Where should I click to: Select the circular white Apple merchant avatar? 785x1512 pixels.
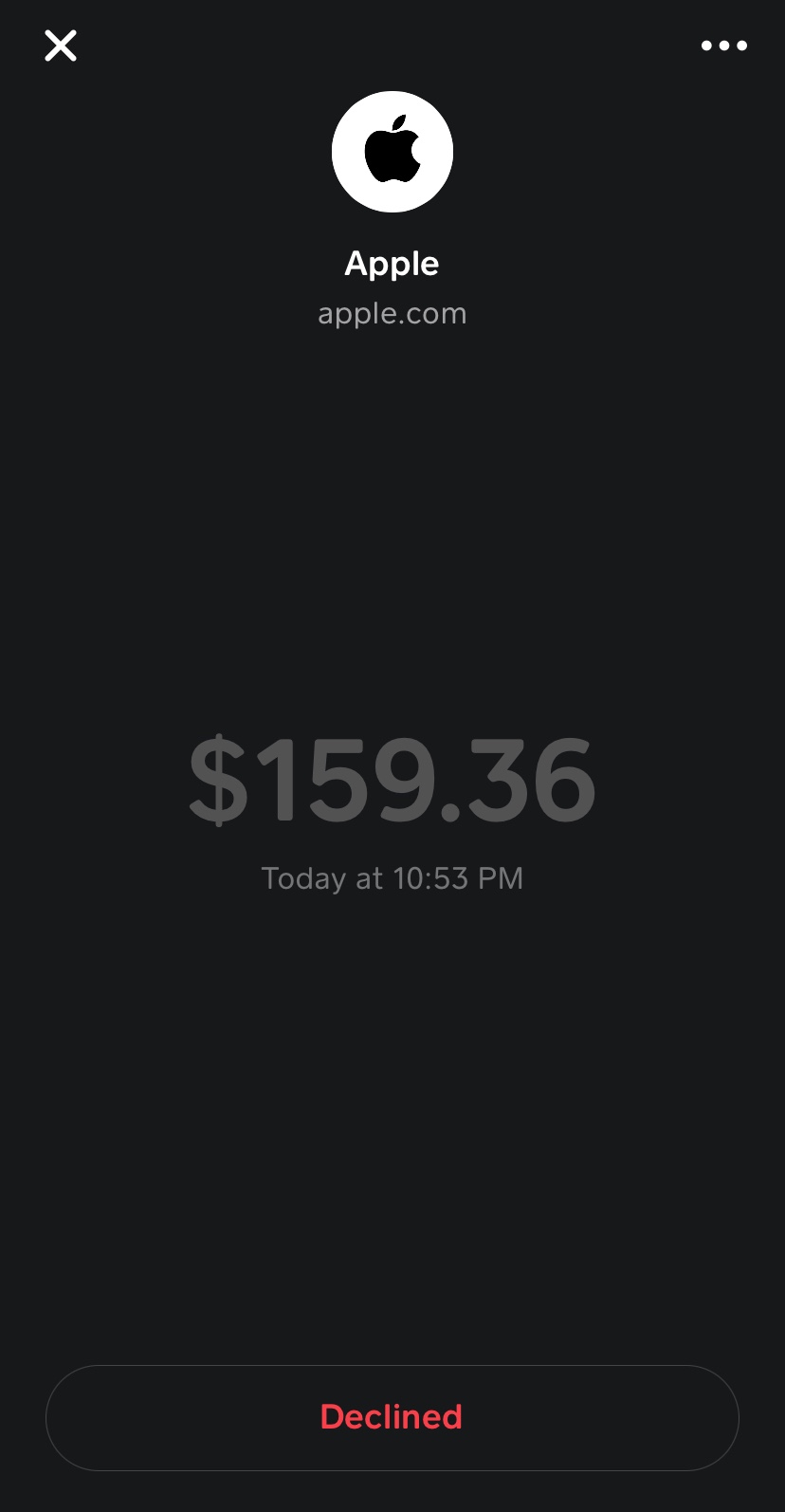tap(392, 151)
